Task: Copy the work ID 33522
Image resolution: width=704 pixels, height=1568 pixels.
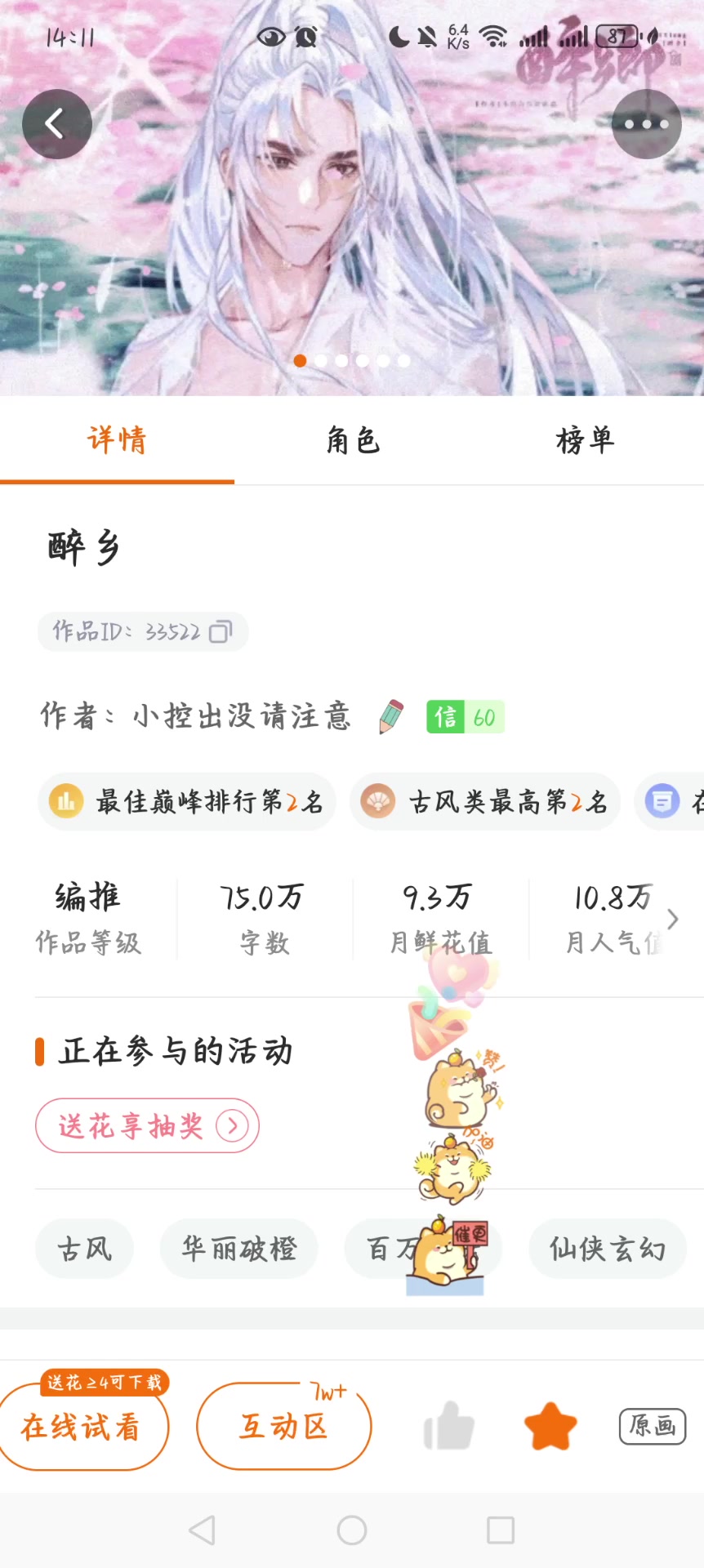Action: [221, 632]
